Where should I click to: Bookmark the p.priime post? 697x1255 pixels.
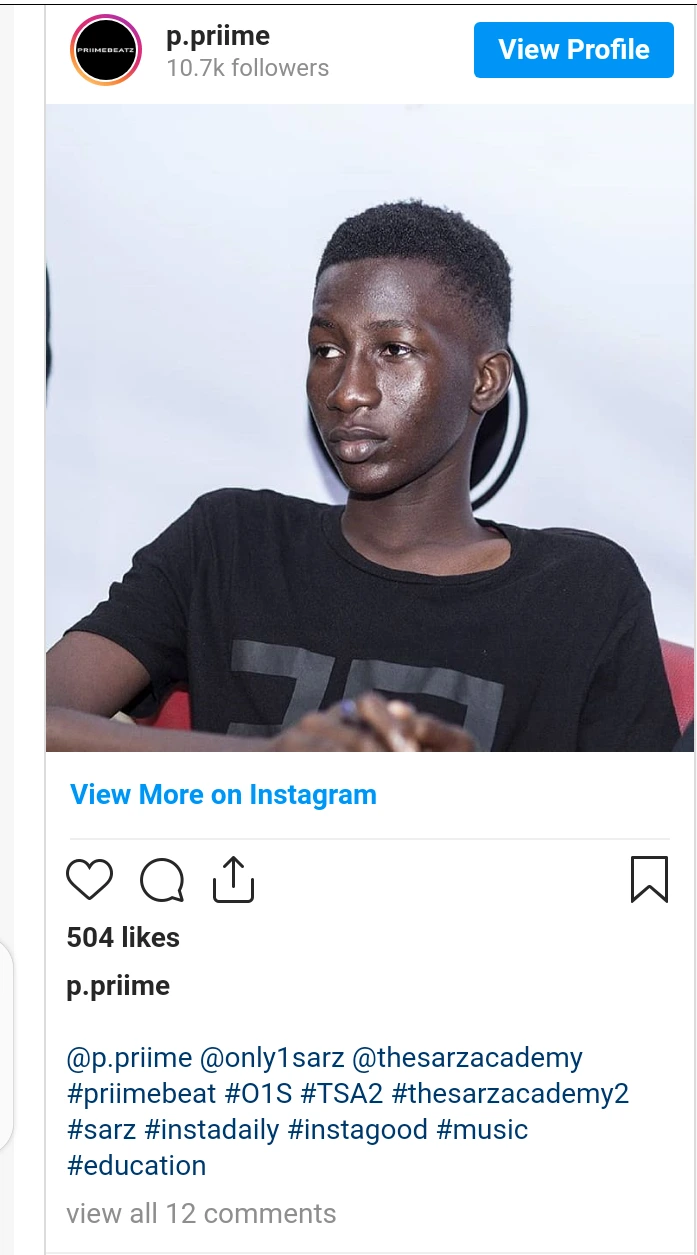(x=649, y=880)
